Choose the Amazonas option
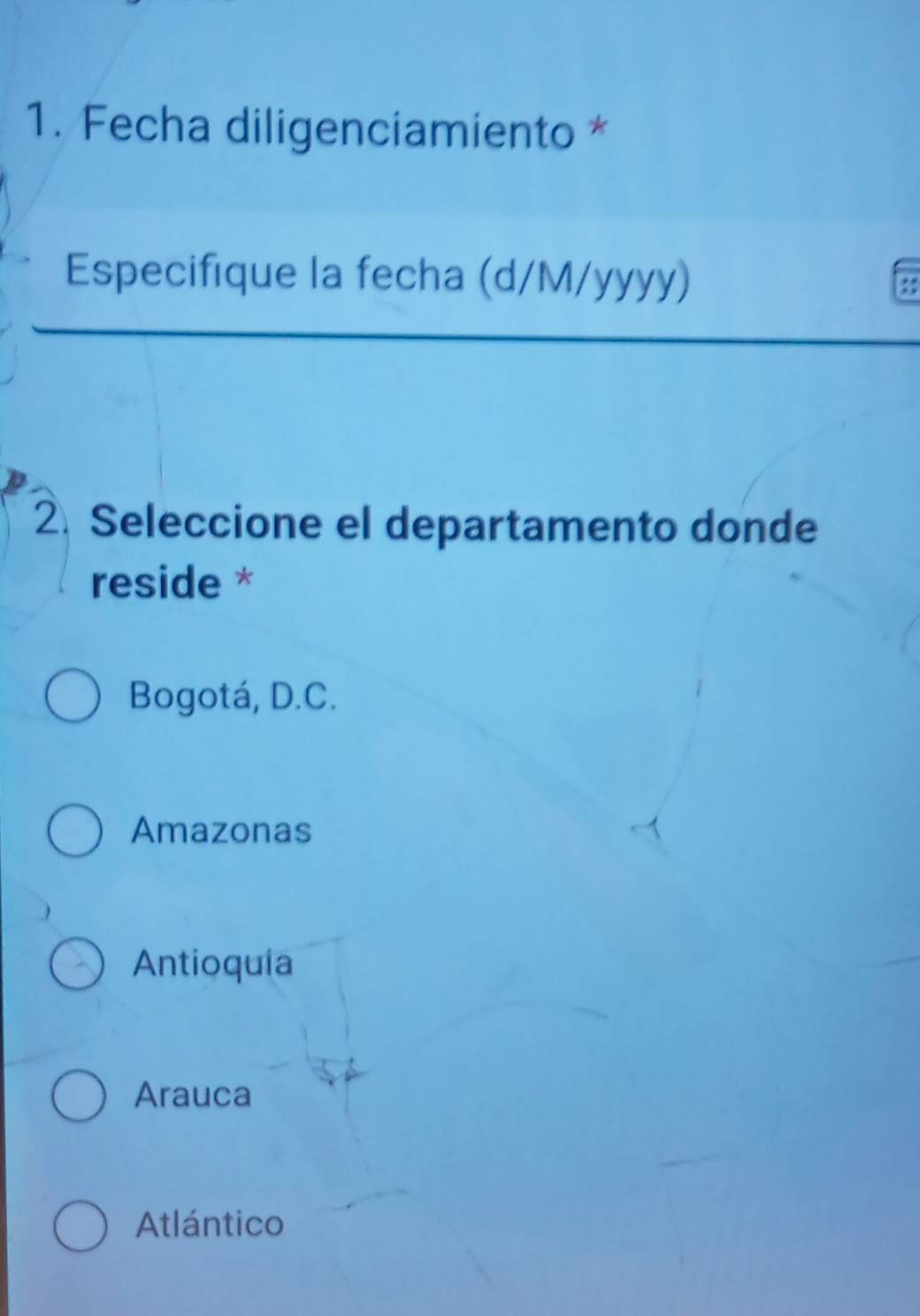The image size is (920, 1316). tap(74, 832)
